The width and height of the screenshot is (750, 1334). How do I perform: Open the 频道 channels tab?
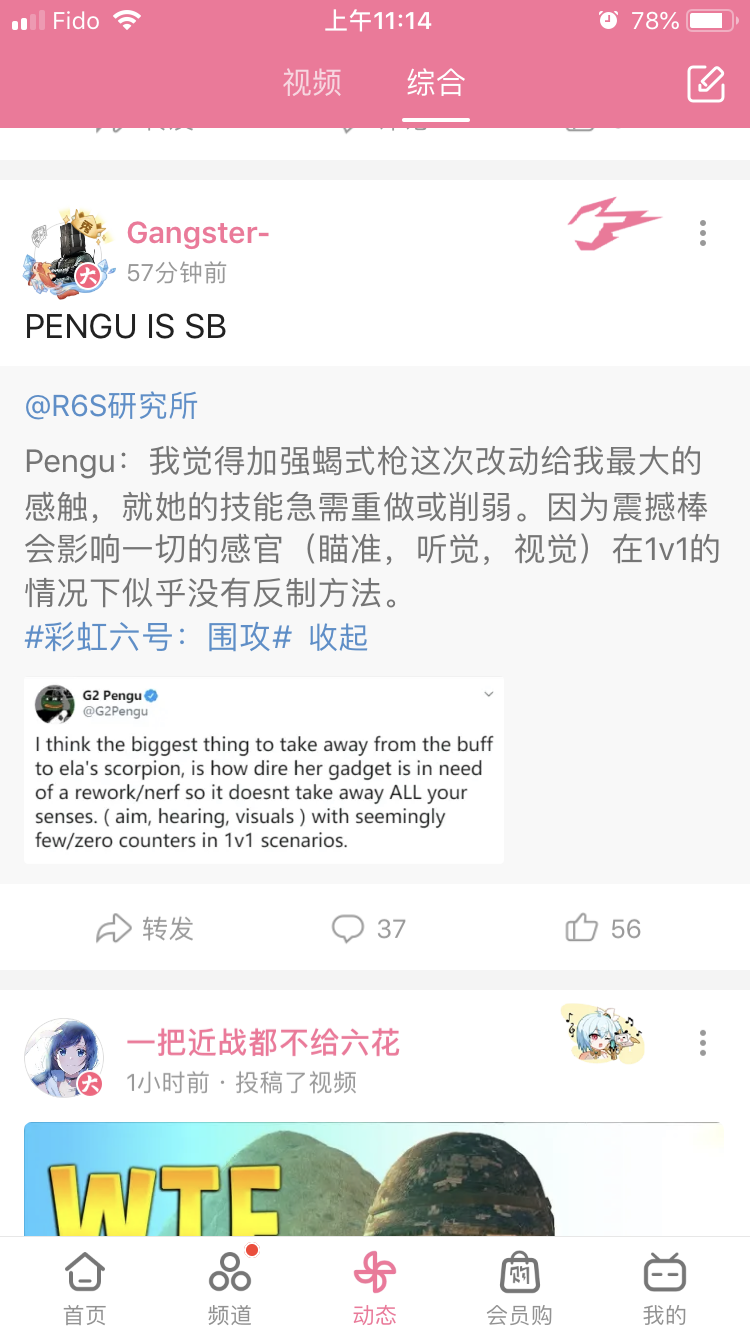[230, 1288]
